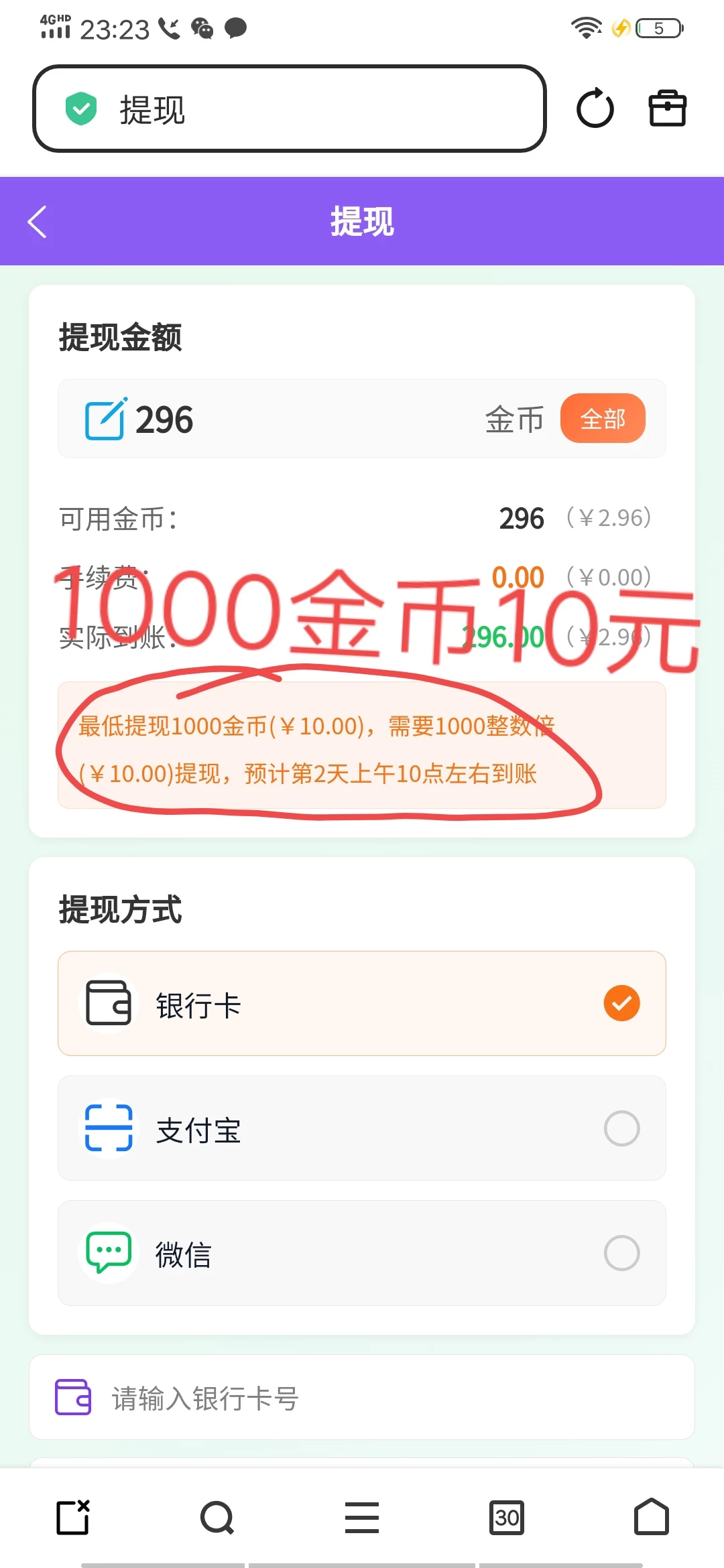Tap the 全部 button to withdraw all
724x1568 pixels.
602,419
